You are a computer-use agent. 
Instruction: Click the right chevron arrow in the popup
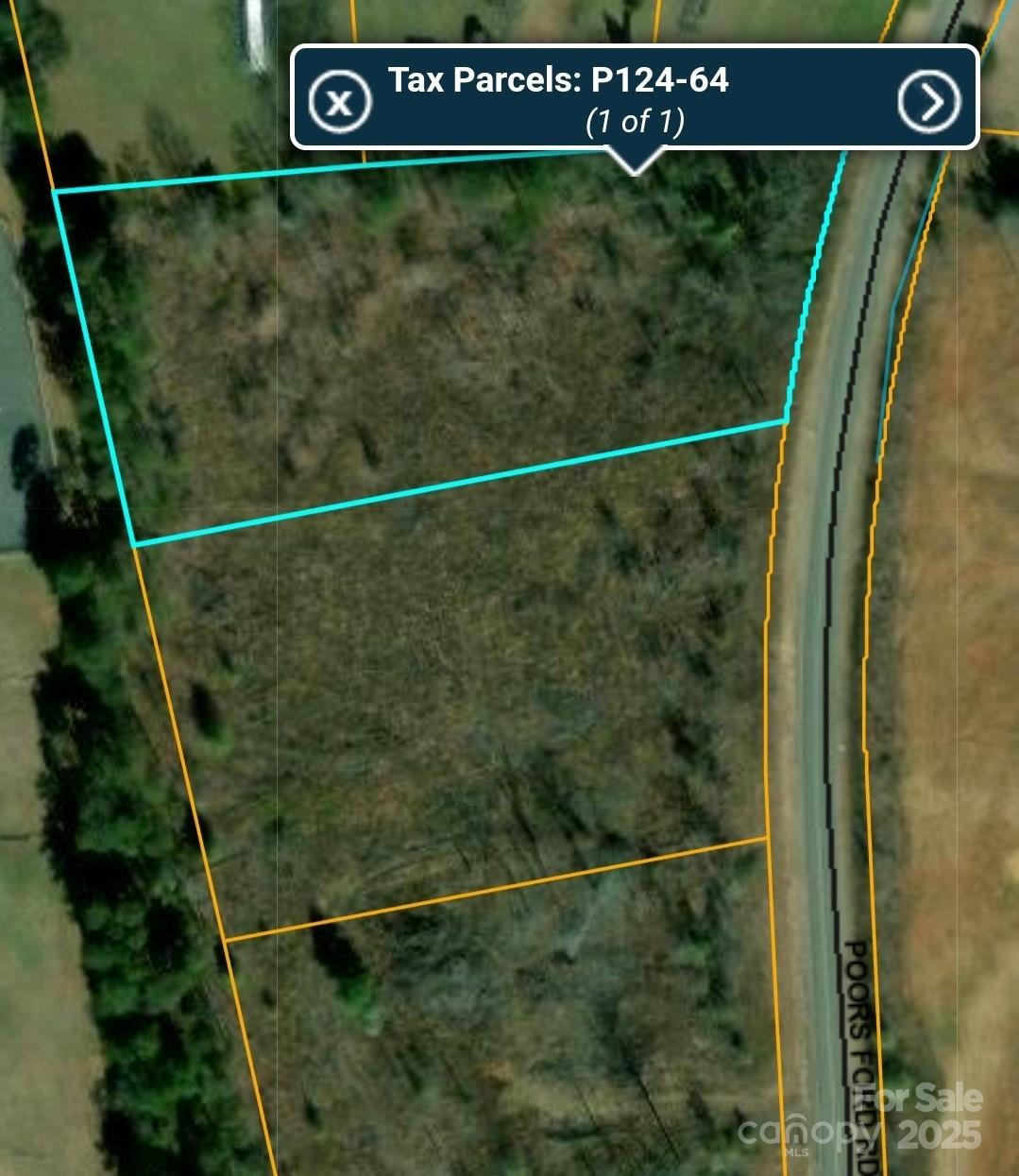(x=927, y=98)
